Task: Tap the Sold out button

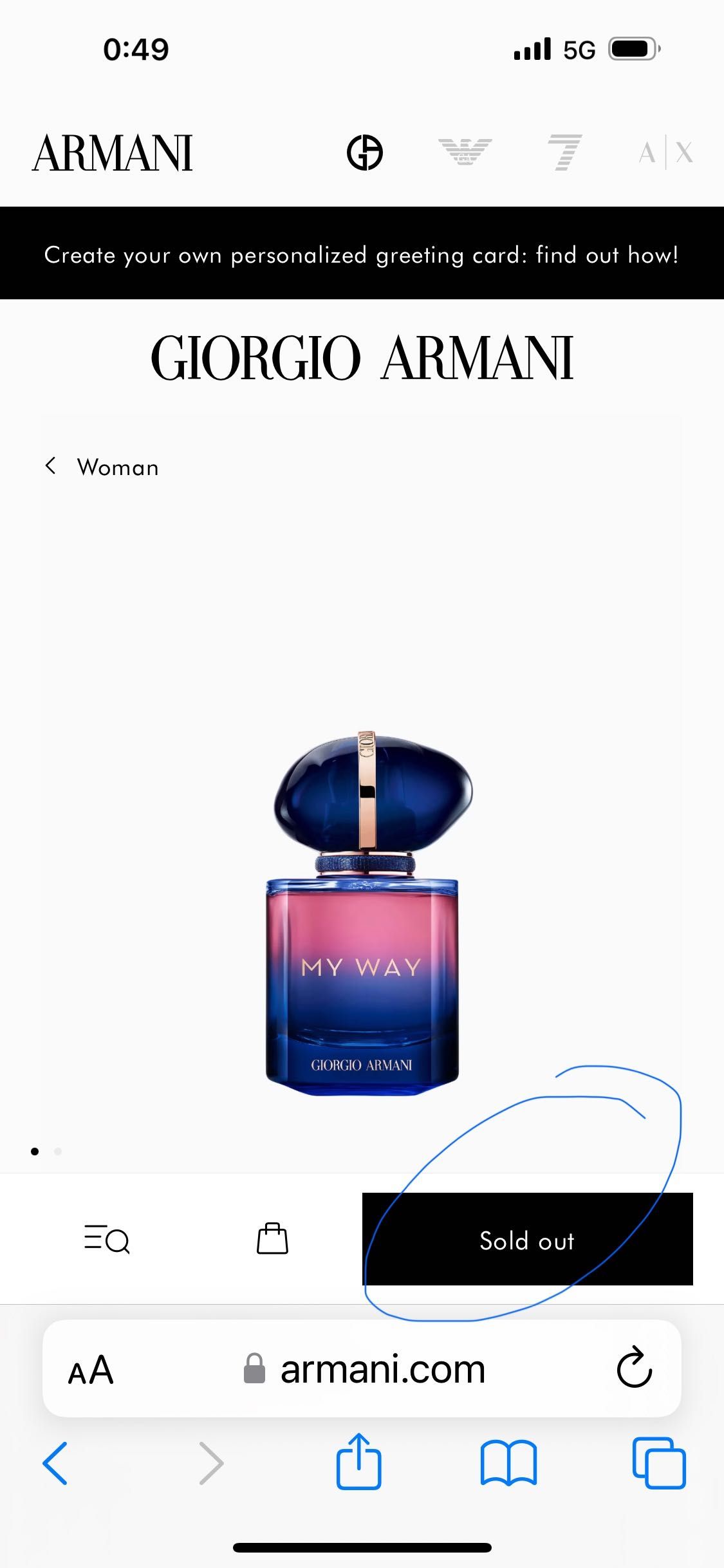Action: (527, 1240)
